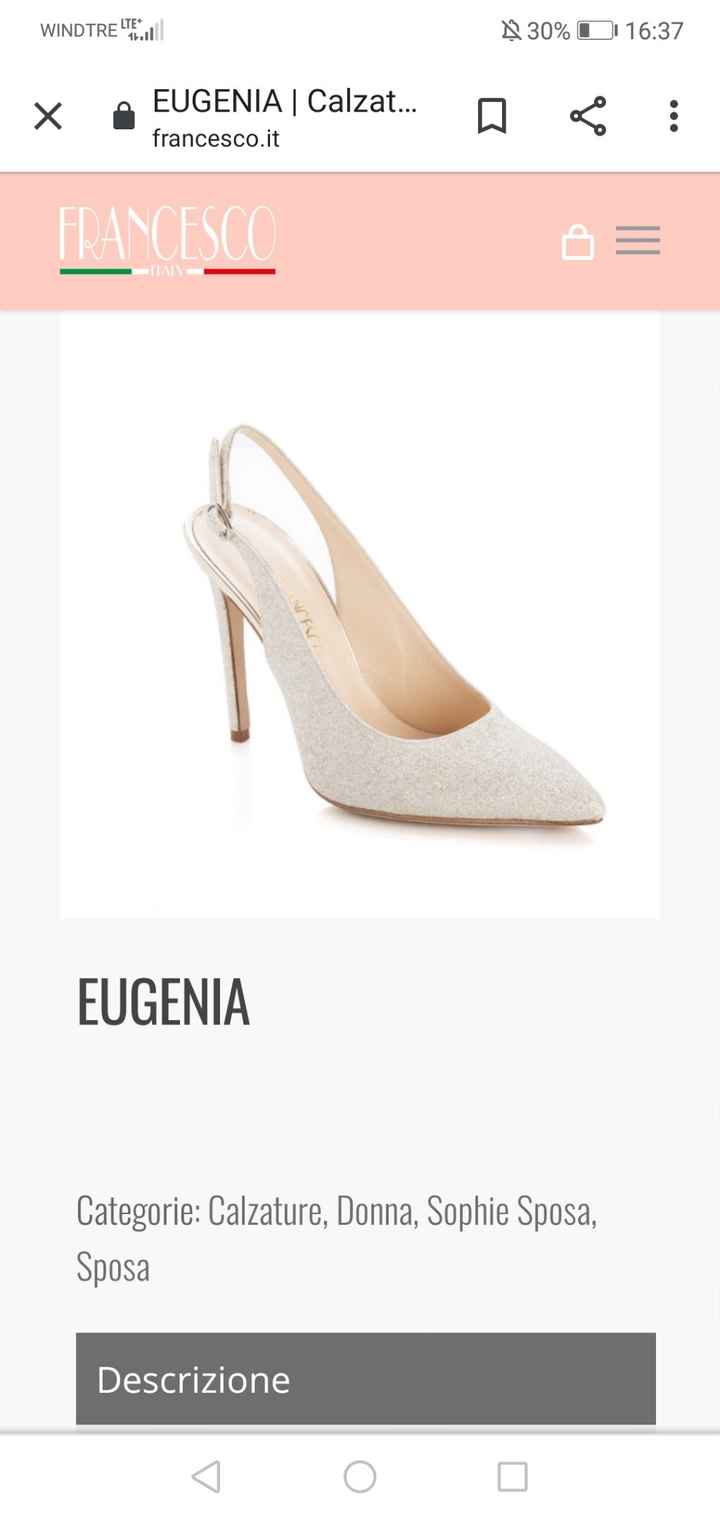Open the Donna category
This screenshot has height=1520, width=720.
[374, 1211]
